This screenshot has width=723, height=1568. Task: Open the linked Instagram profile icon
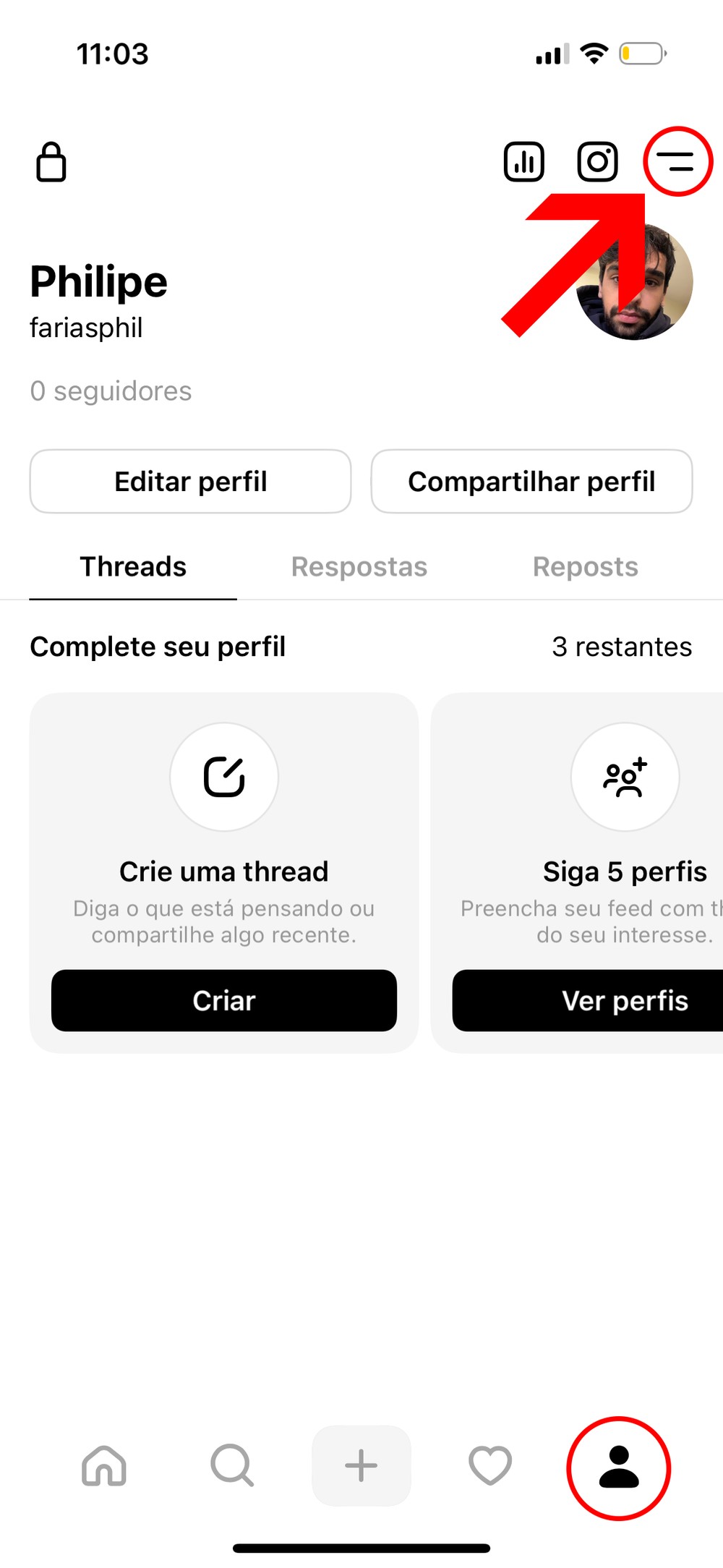tap(597, 161)
